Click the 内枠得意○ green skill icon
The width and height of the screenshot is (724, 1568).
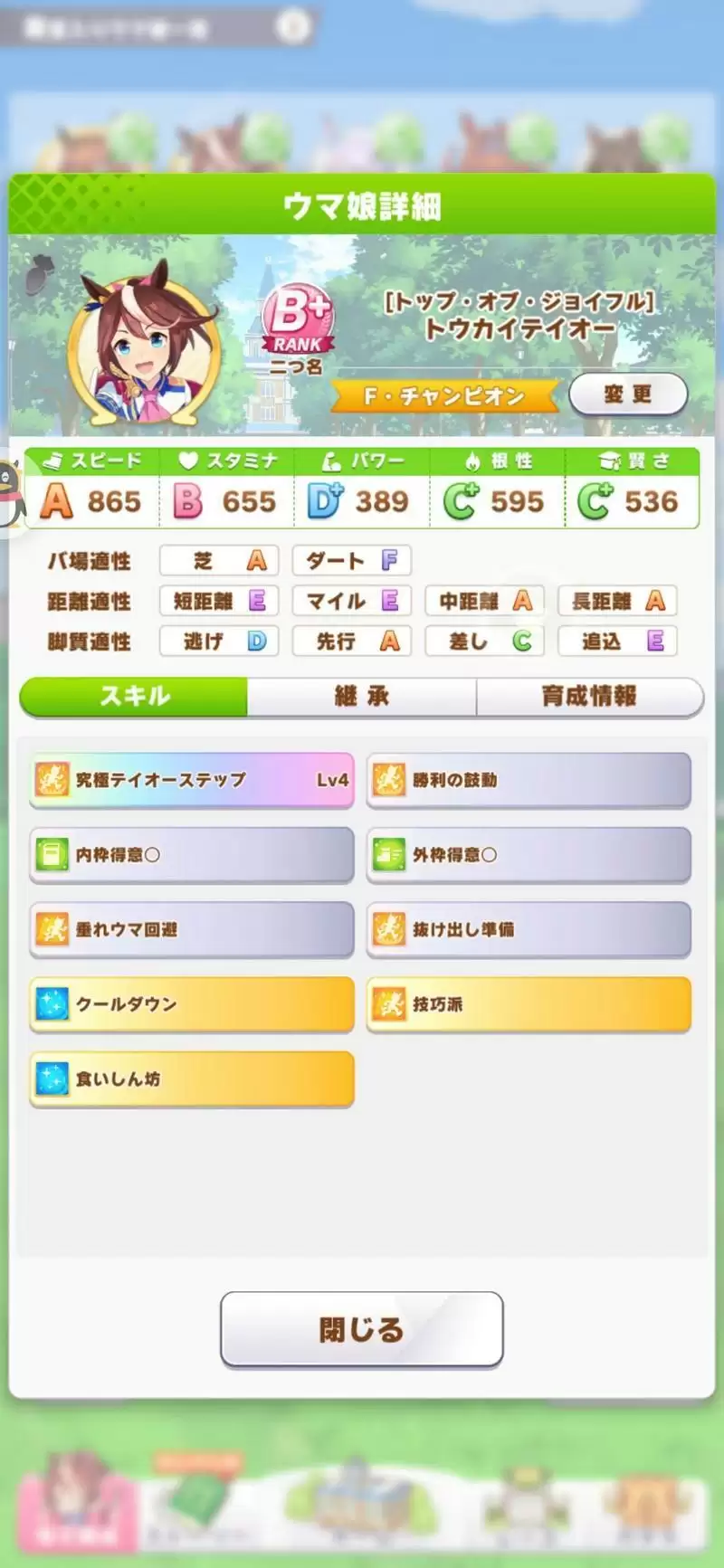click(52, 854)
